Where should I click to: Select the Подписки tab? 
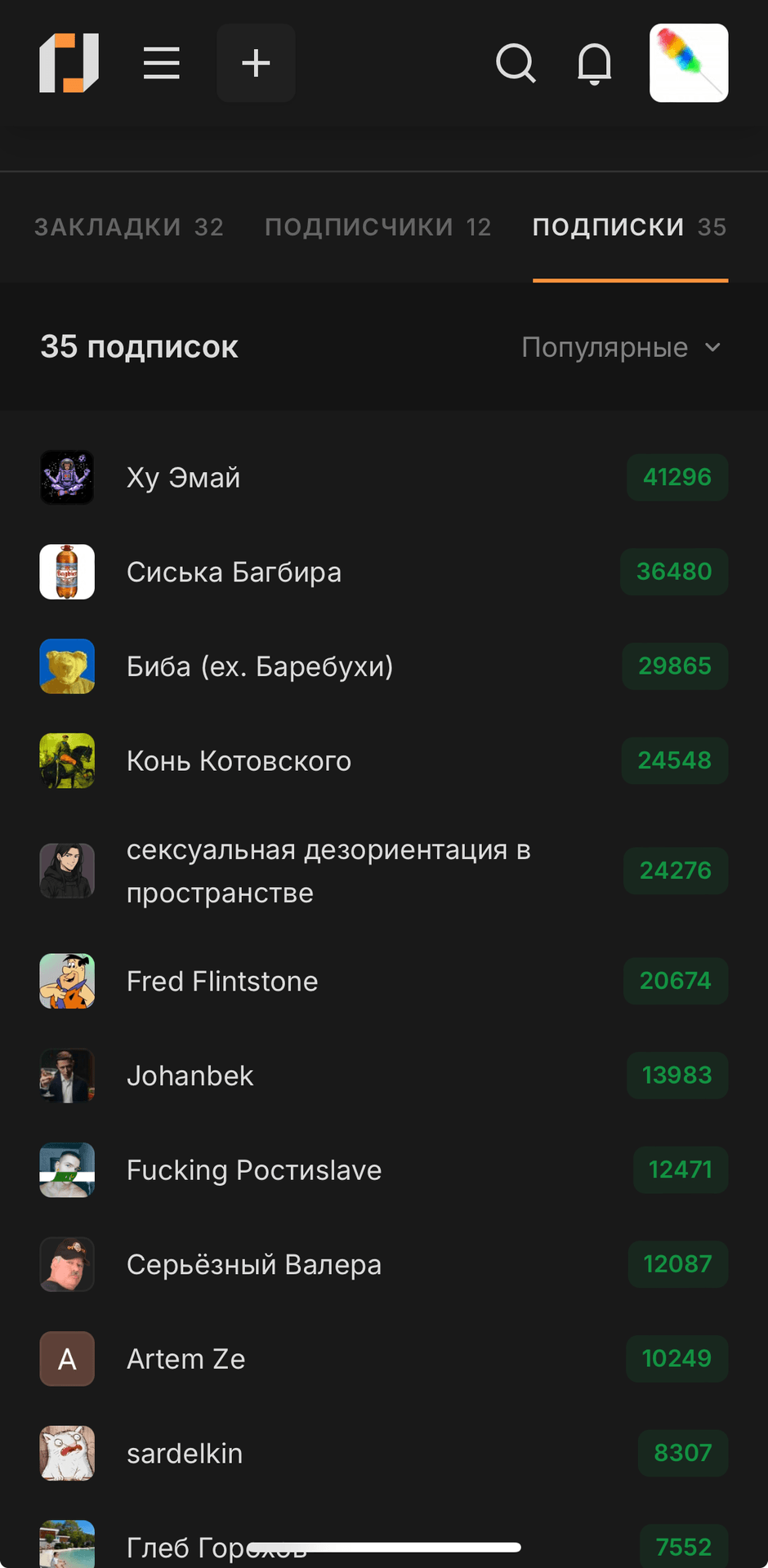pyautogui.click(x=629, y=227)
